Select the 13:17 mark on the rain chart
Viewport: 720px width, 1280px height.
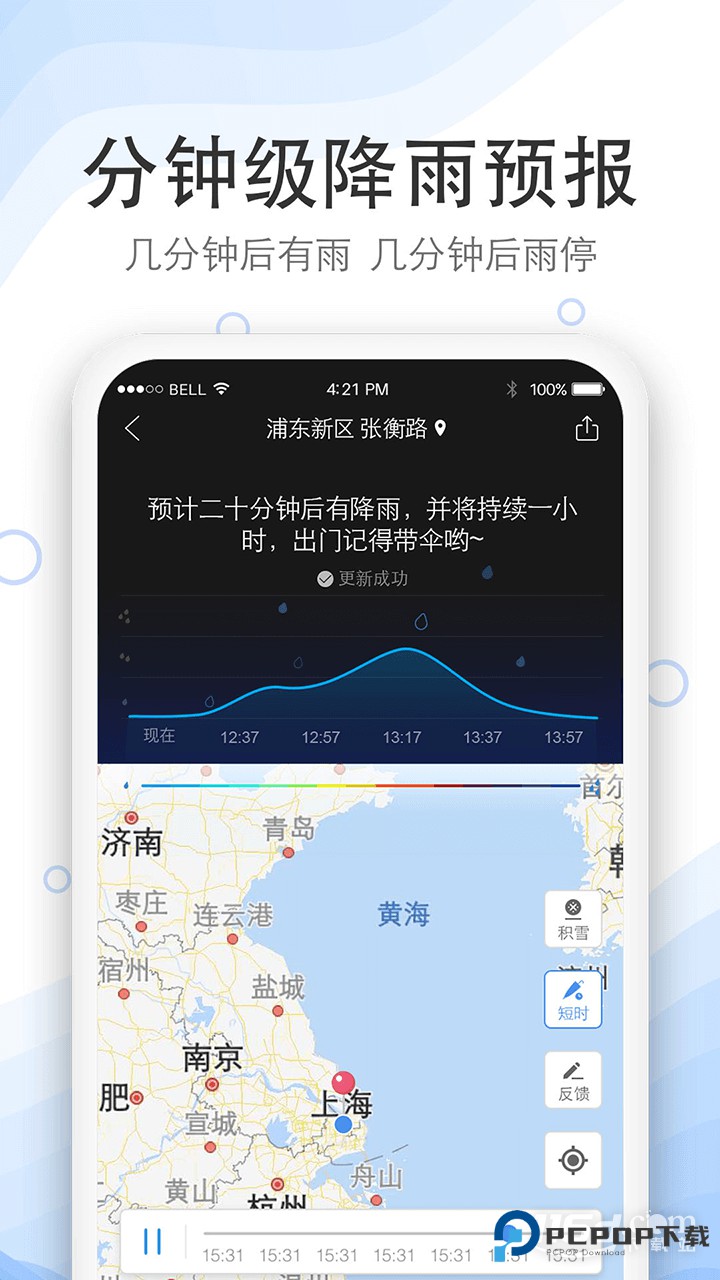402,736
